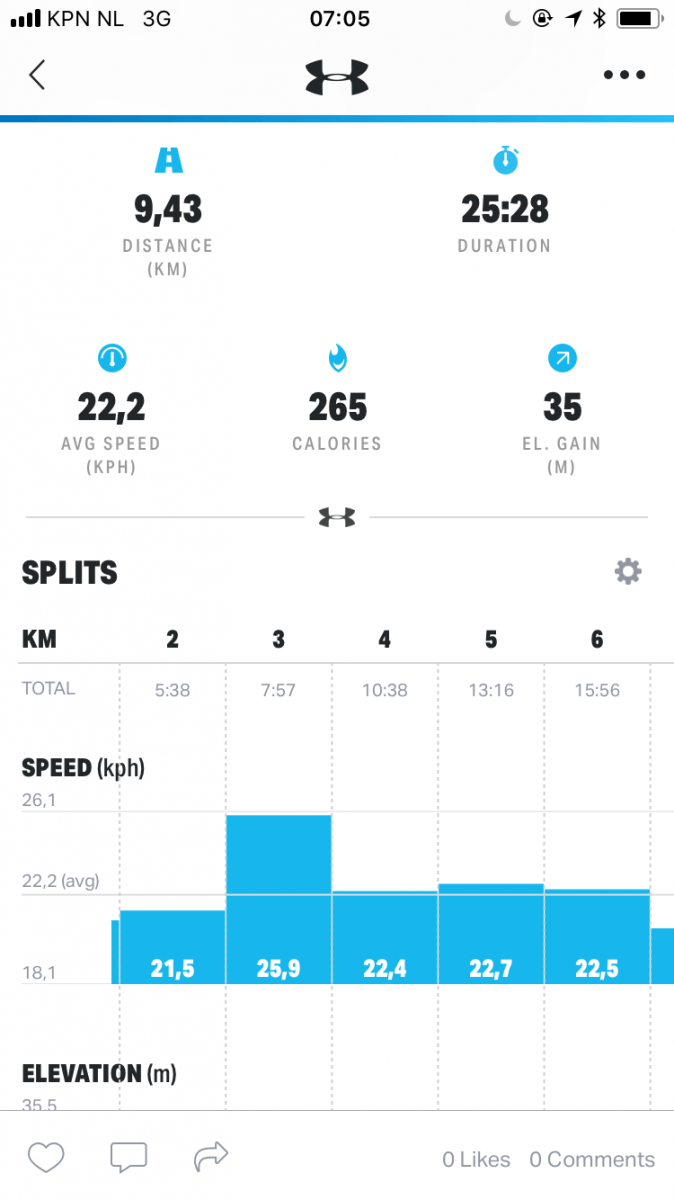The height and width of the screenshot is (1200, 674).
Task: View the 0 Likes list
Action: click(x=476, y=1160)
